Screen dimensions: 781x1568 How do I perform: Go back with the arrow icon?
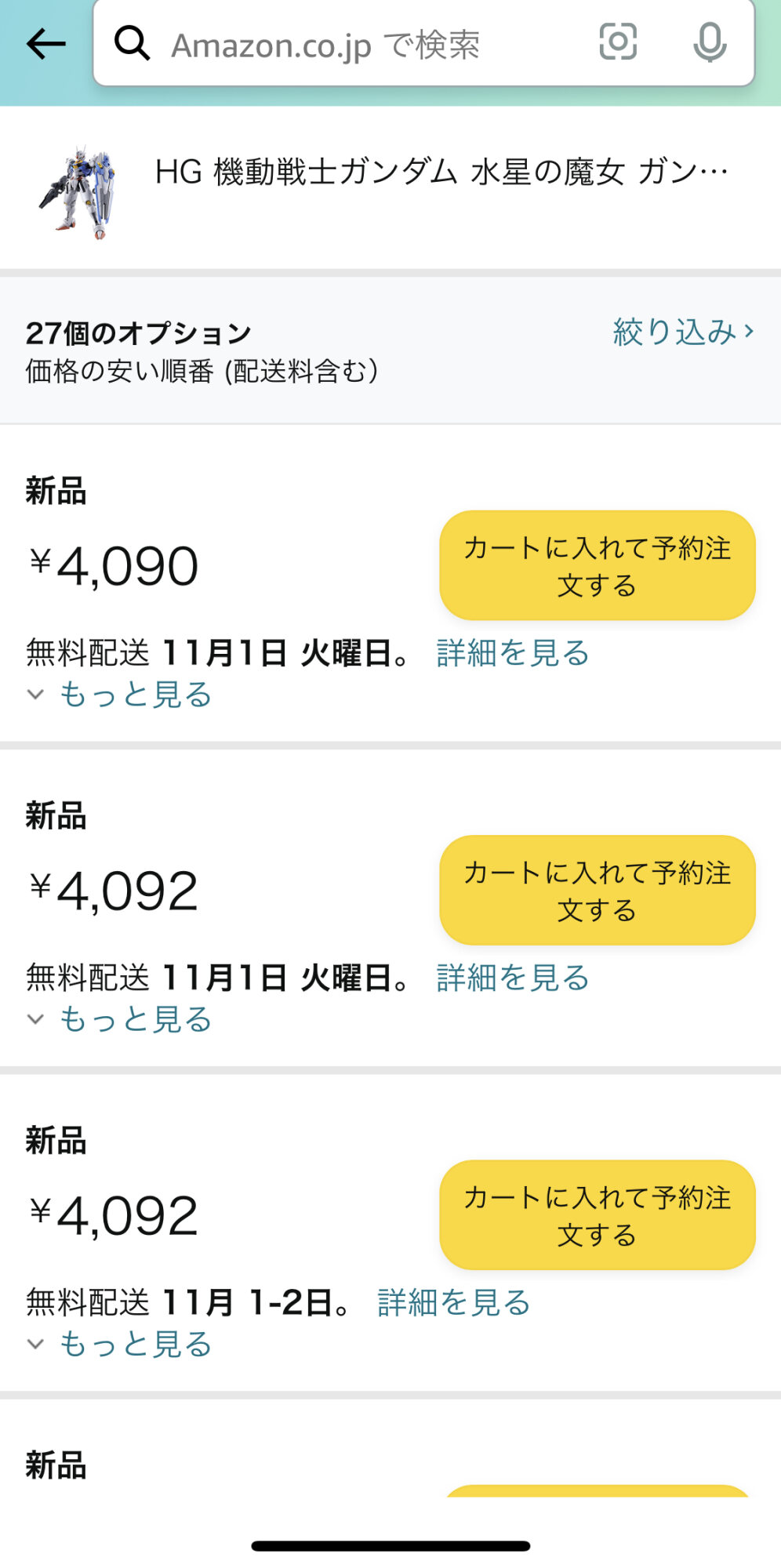[x=45, y=44]
